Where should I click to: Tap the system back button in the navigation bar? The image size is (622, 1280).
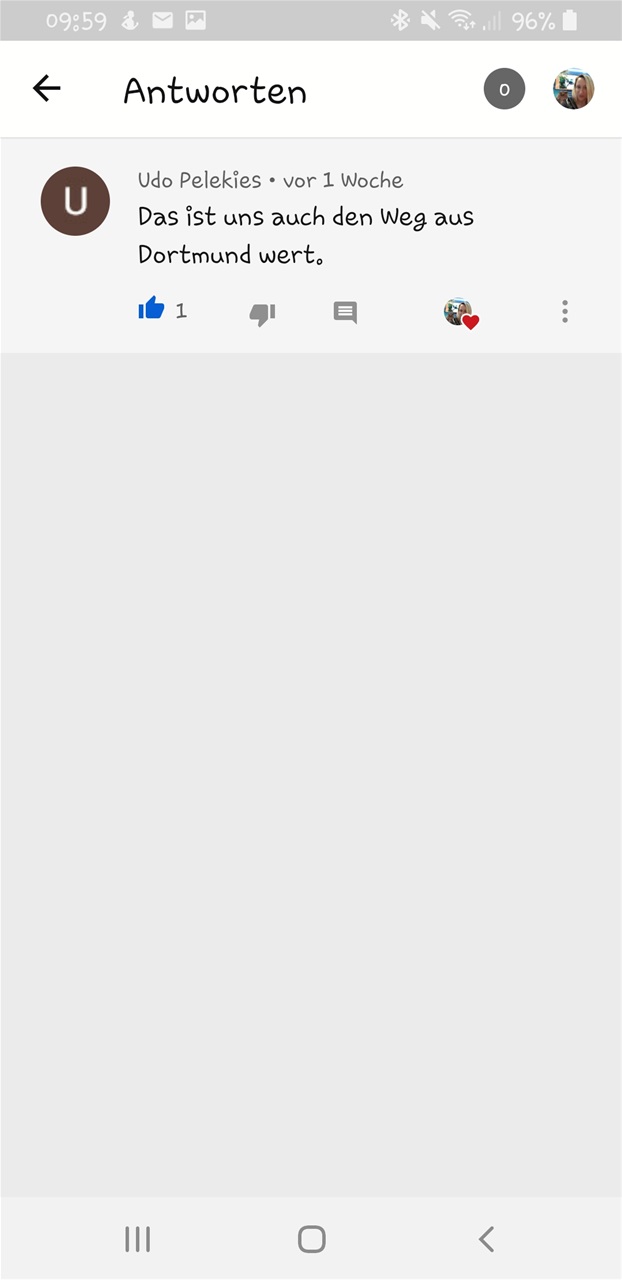pyautogui.click(x=486, y=1239)
